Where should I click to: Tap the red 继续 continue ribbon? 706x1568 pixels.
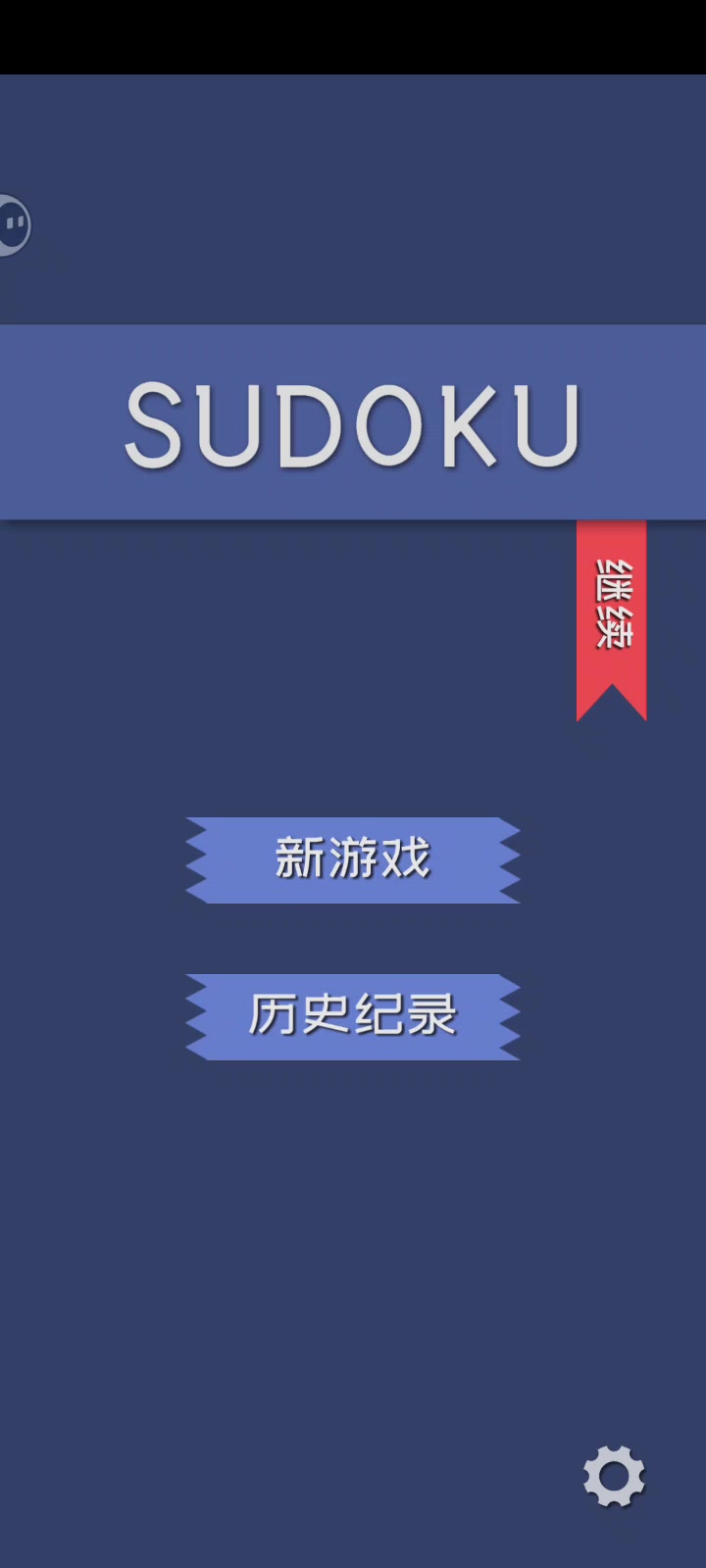[x=611, y=608]
